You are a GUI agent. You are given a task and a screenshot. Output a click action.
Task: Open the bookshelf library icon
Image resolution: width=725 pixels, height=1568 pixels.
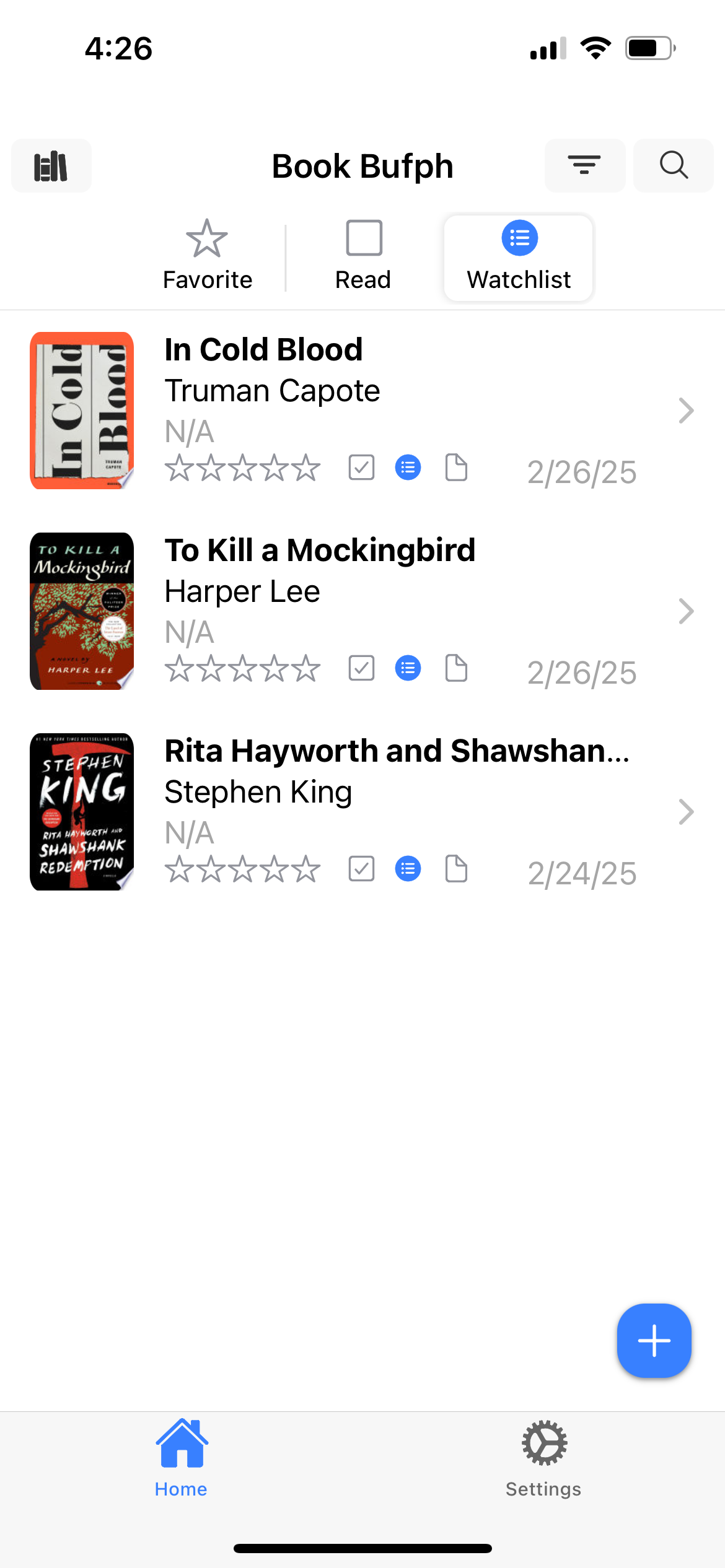pyautogui.click(x=51, y=166)
